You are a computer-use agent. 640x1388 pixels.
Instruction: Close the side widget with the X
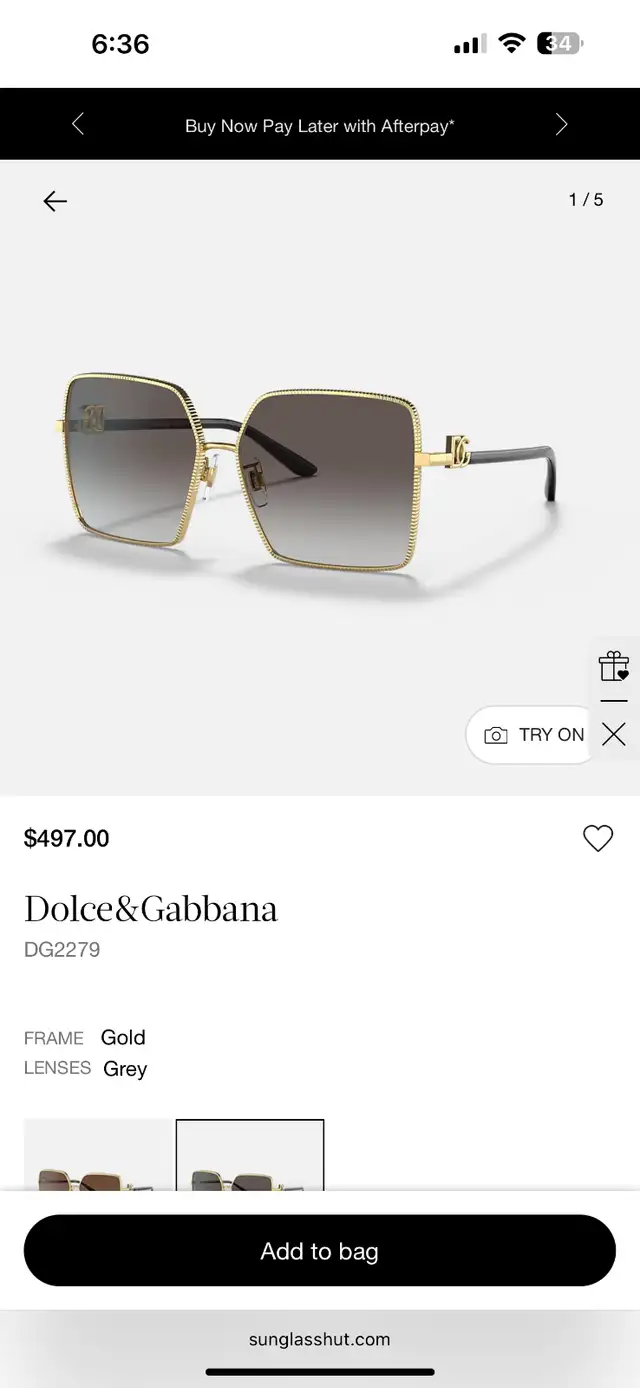[x=614, y=735]
